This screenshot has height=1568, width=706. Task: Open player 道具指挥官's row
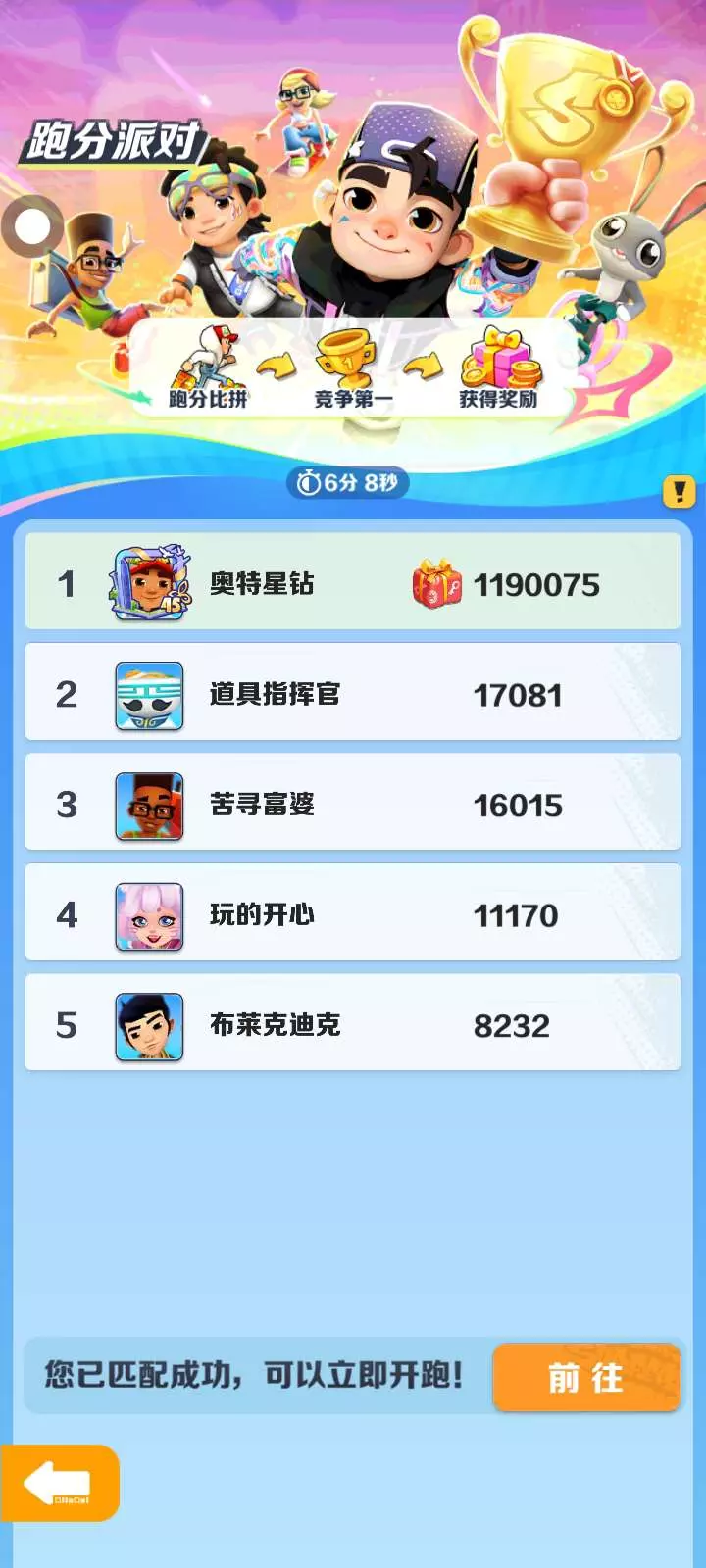[352, 693]
